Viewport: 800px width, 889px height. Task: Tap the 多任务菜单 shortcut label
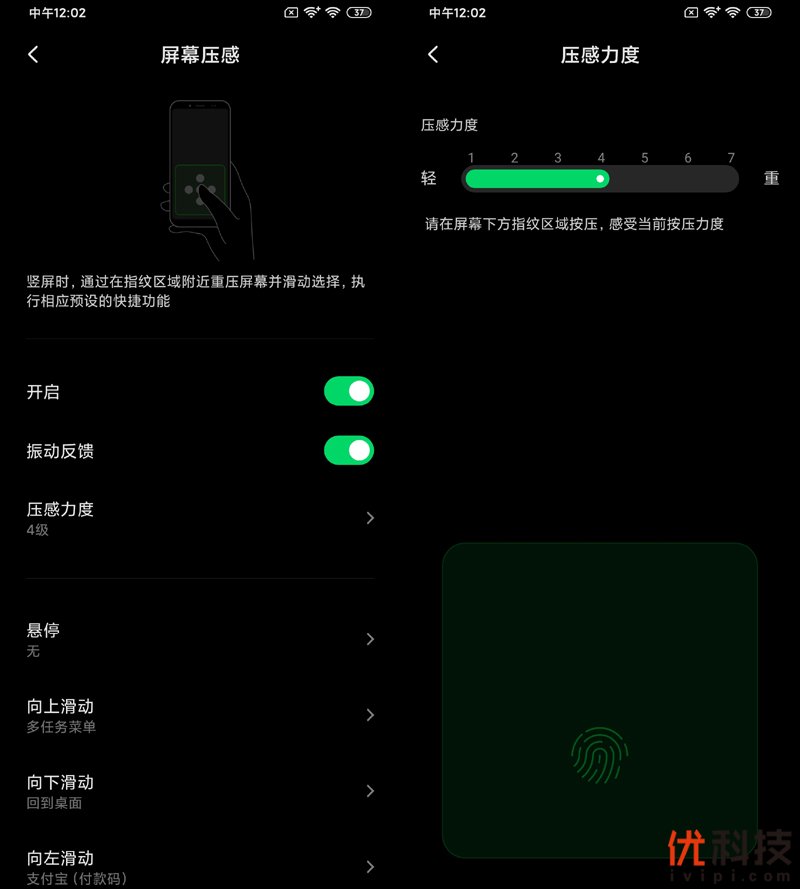61,727
